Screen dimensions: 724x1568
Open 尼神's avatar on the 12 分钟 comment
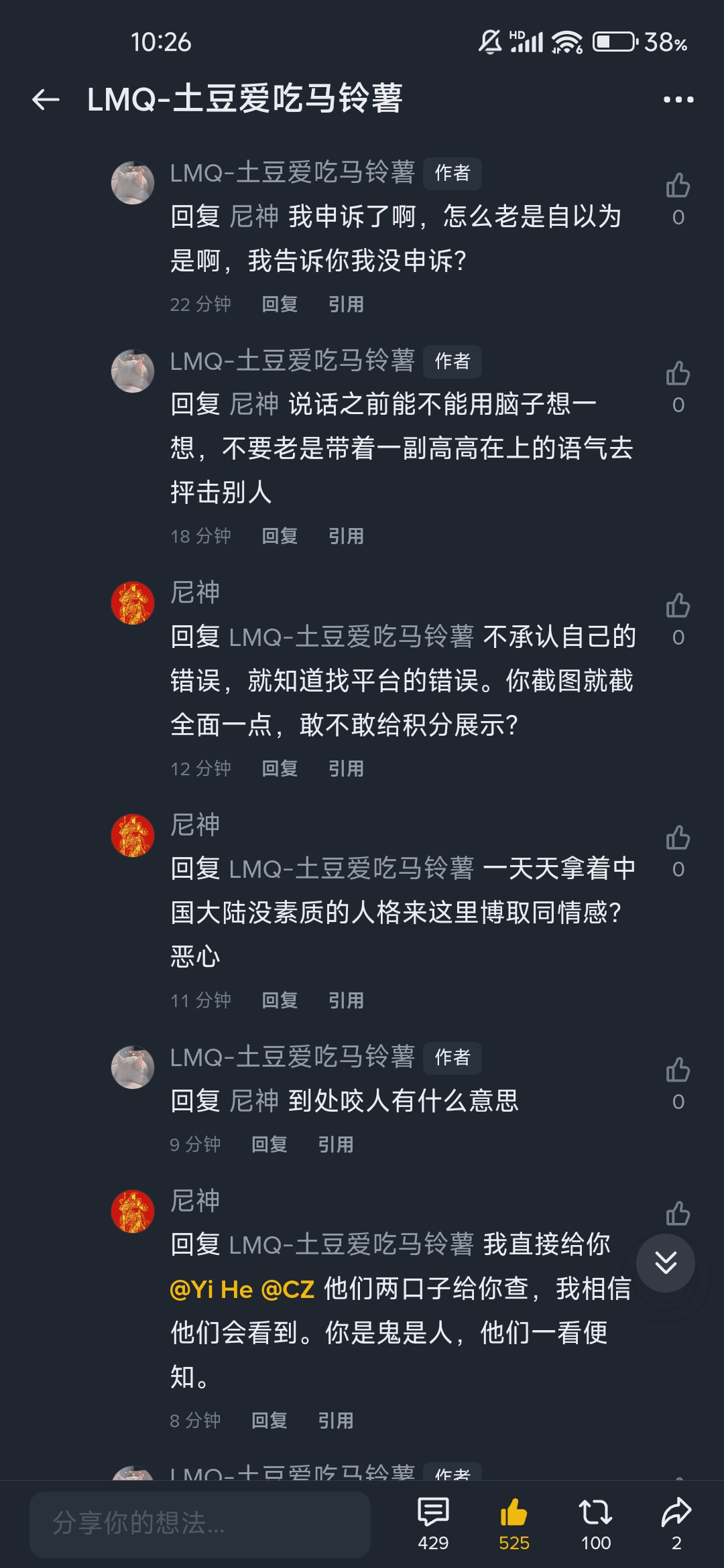click(133, 603)
